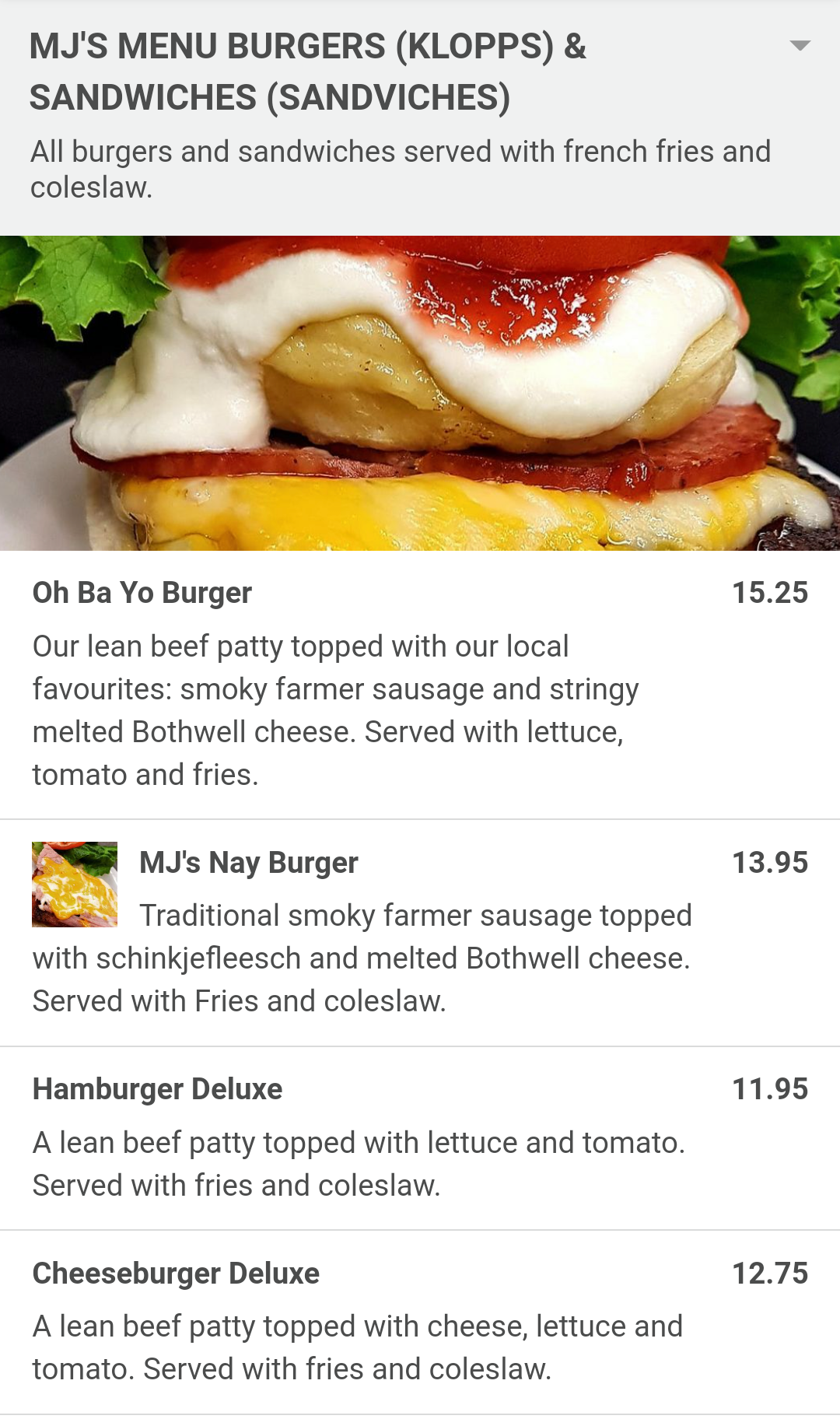Image resolution: width=840 pixels, height=1419 pixels.
Task: Collapse the MJ's Menu Burgers section dropdown
Action: pyautogui.click(x=800, y=46)
